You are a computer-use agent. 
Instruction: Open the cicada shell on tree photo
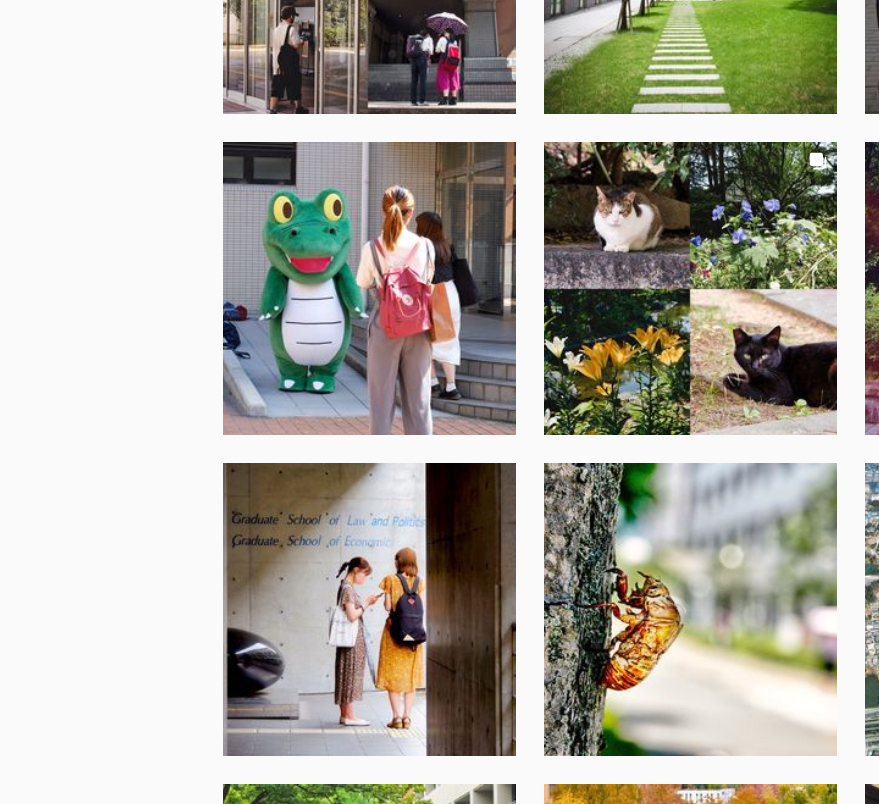(690, 608)
